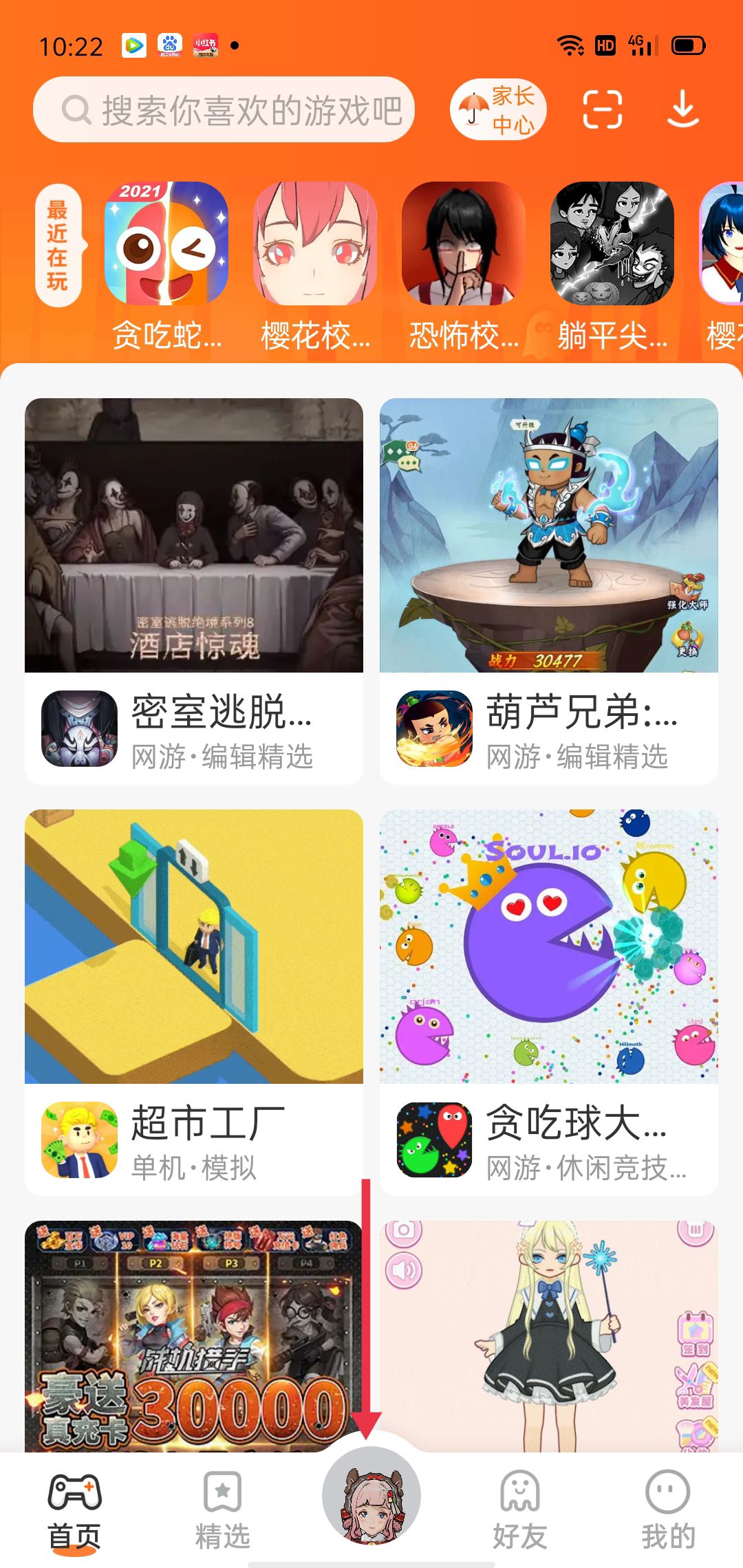Open the 超市工厂 game card
Screen dimensions: 743x1568
tap(194, 1001)
